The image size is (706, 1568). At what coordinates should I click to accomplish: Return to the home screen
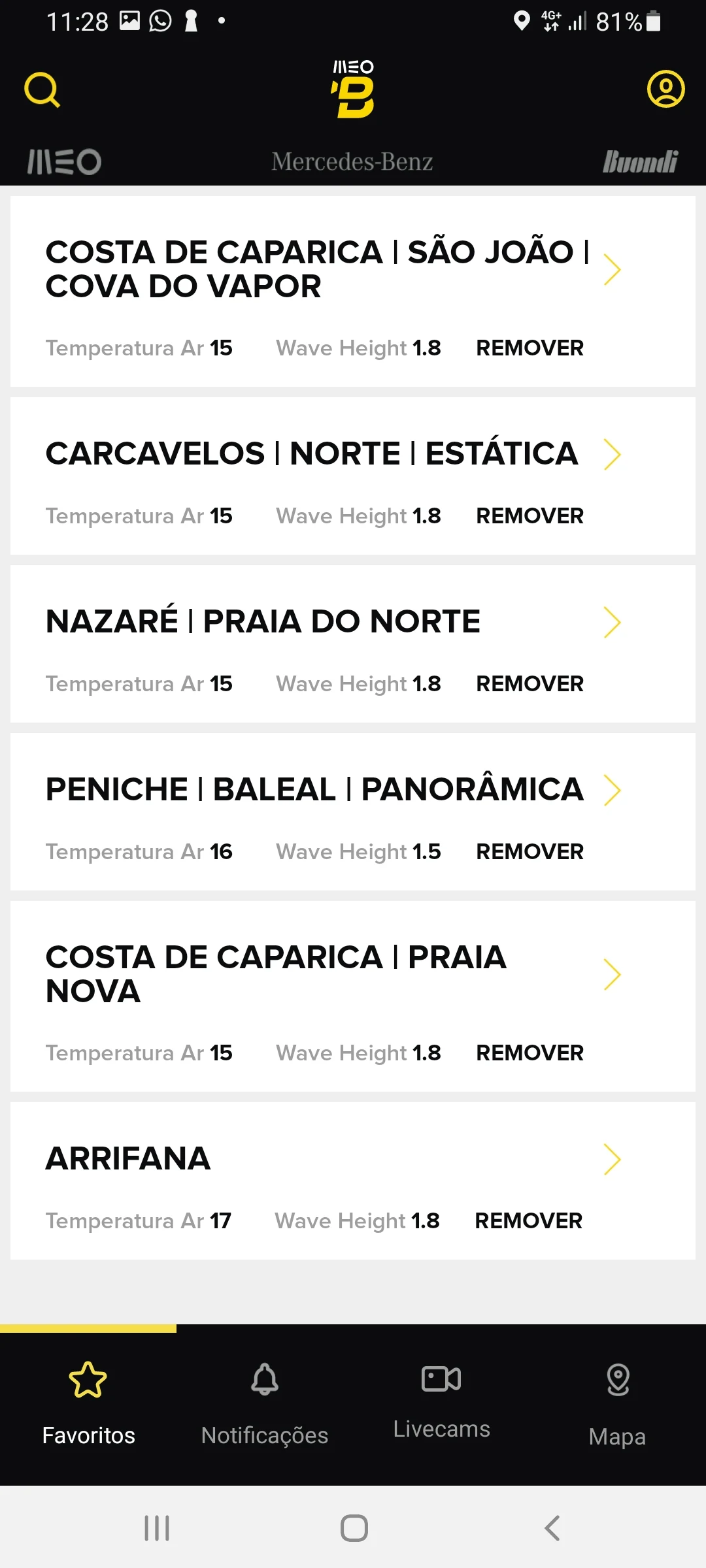[x=354, y=1528]
